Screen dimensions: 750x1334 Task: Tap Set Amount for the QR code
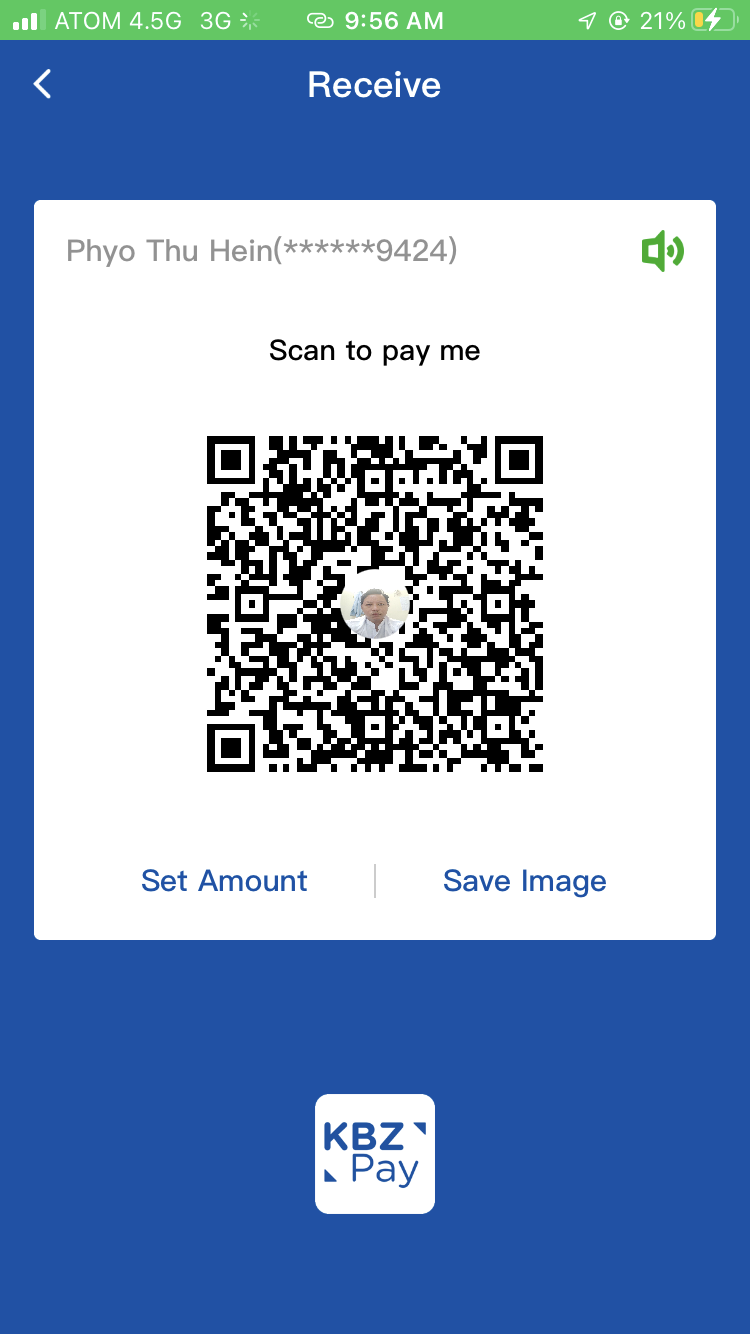coord(224,881)
